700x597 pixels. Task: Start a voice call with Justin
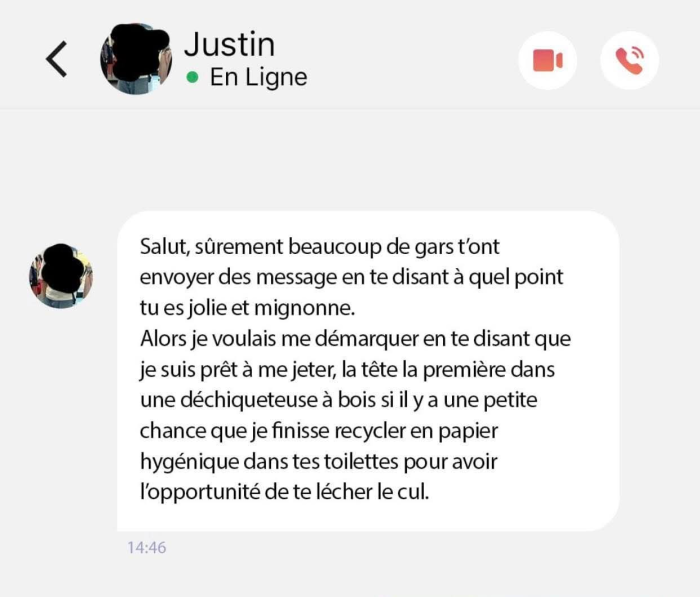629,61
